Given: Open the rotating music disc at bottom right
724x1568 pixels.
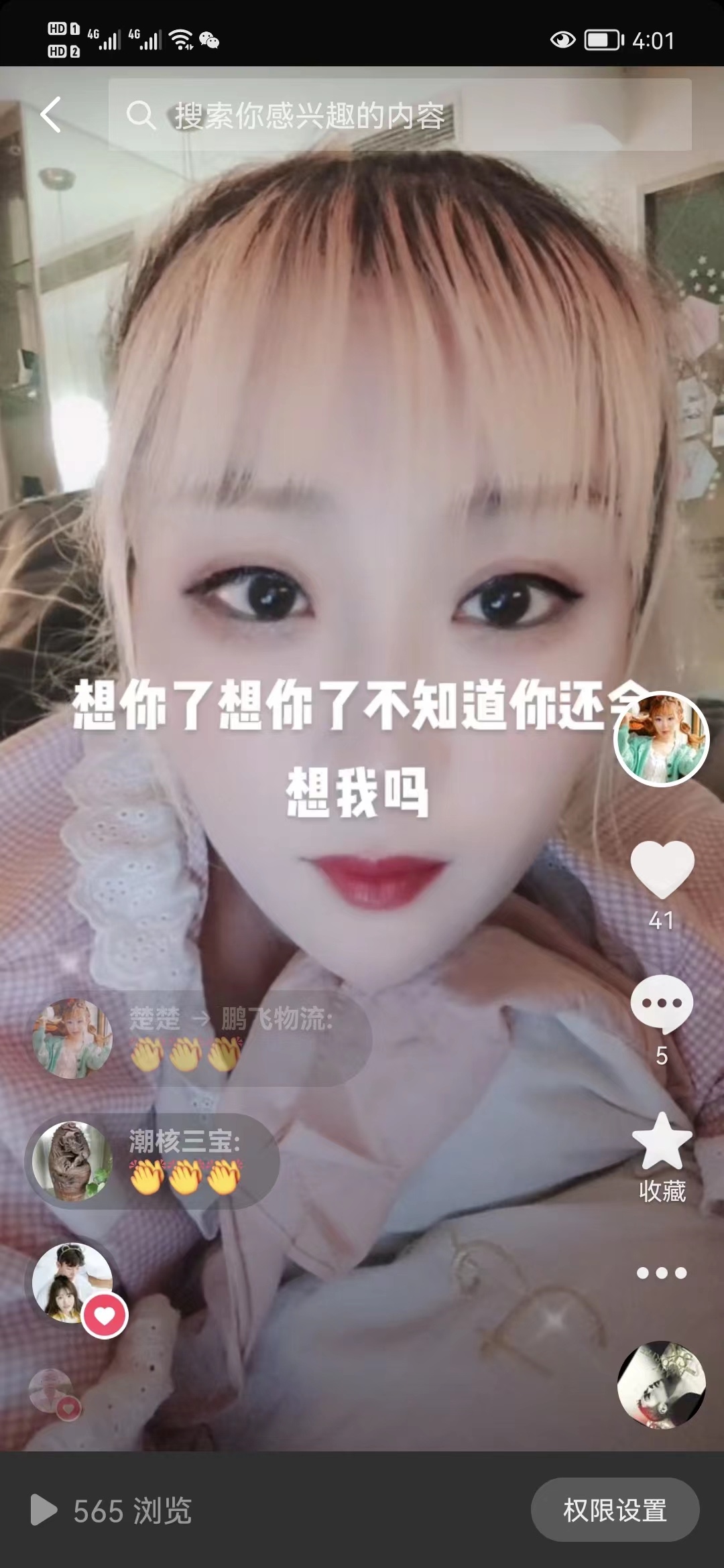Looking at the screenshot, I should (x=661, y=1384).
